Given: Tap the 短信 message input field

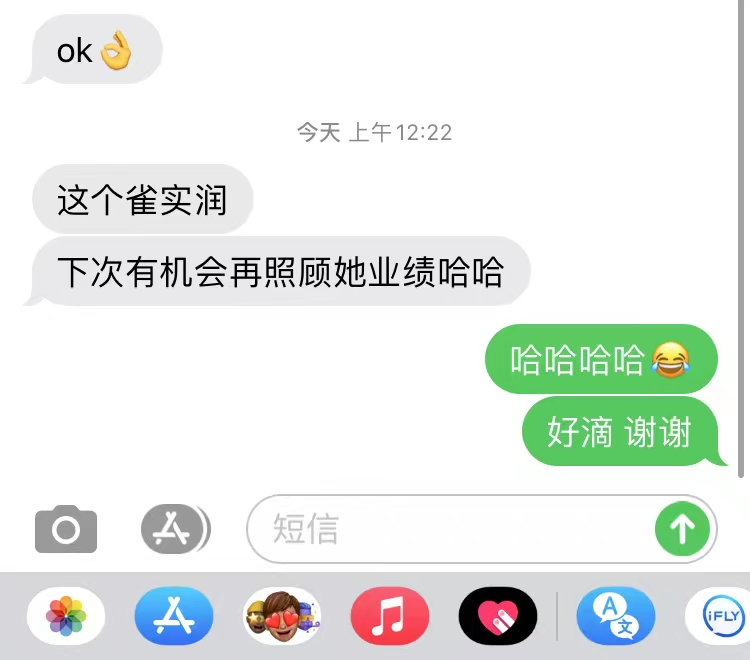Looking at the screenshot, I should [x=450, y=529].
